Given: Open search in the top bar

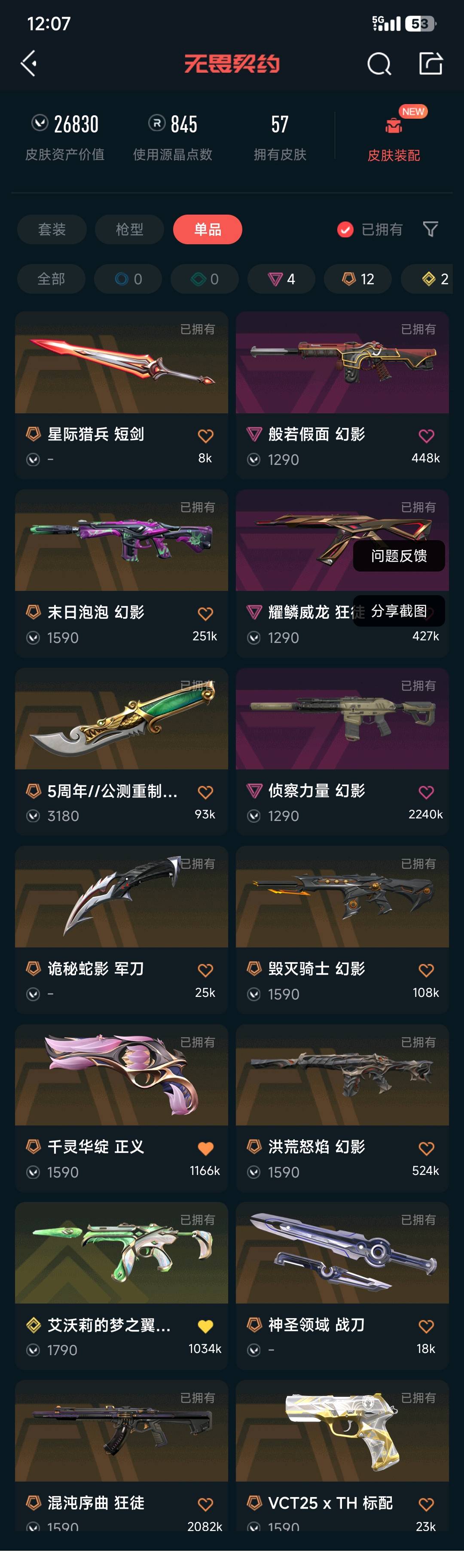Looking at the screenshot, I should (x=379, y=63).
